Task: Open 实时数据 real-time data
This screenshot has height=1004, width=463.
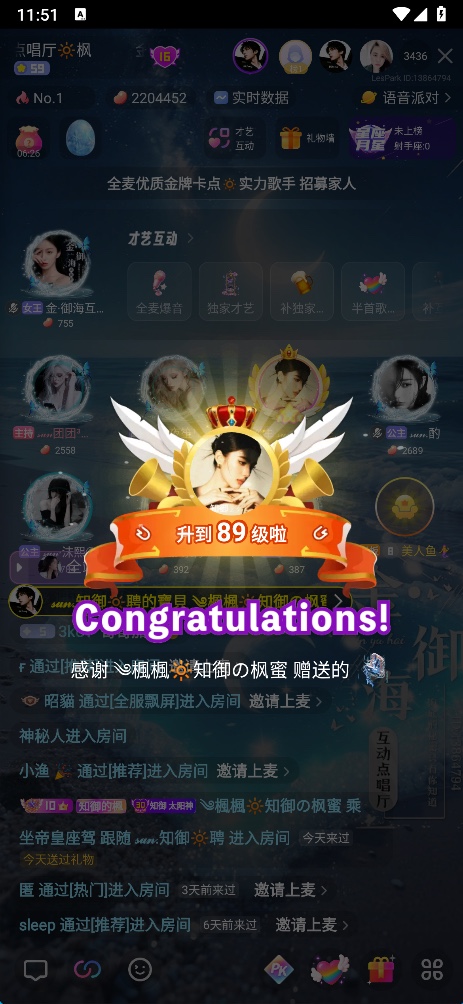Action: 251,98
